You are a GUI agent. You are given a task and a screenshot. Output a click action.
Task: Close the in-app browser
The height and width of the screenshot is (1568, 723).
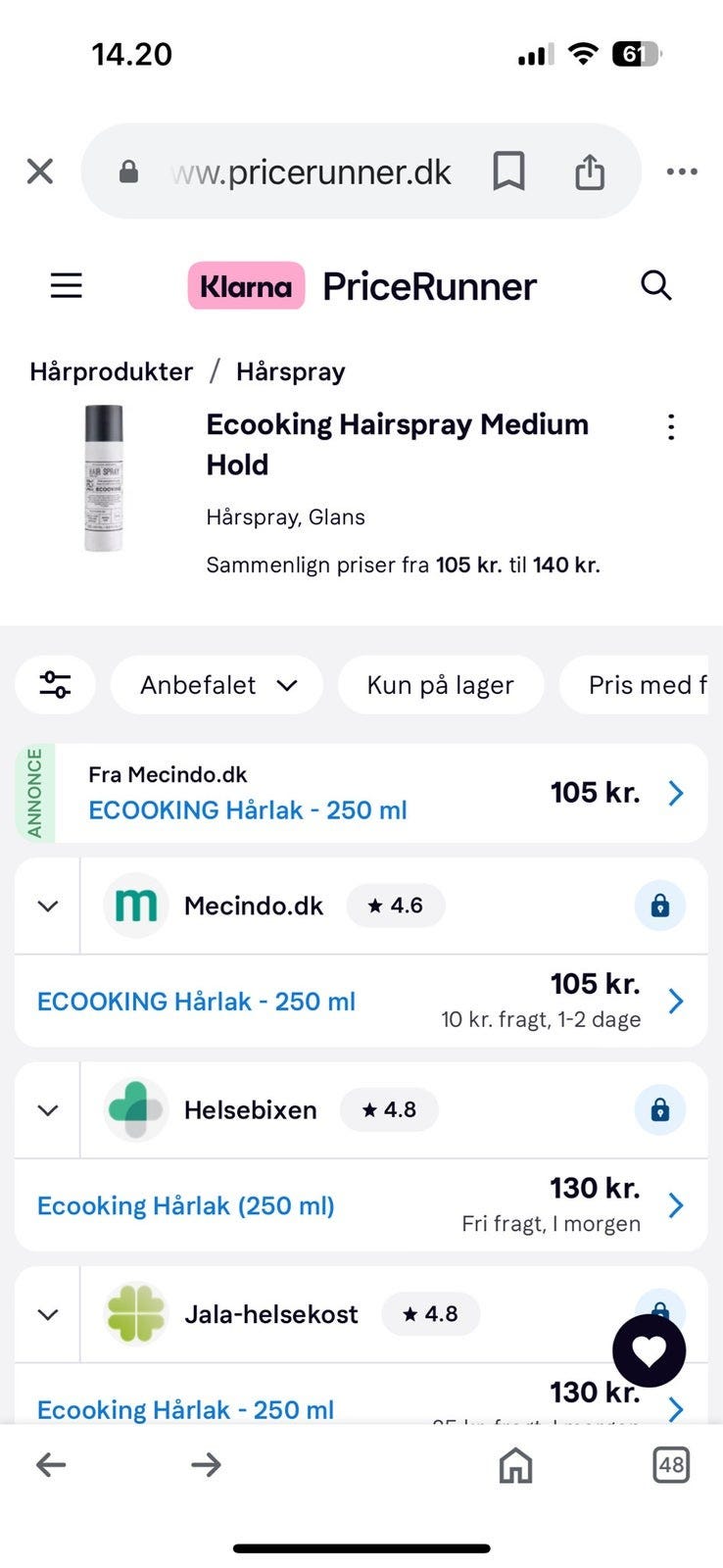[40, 171]
